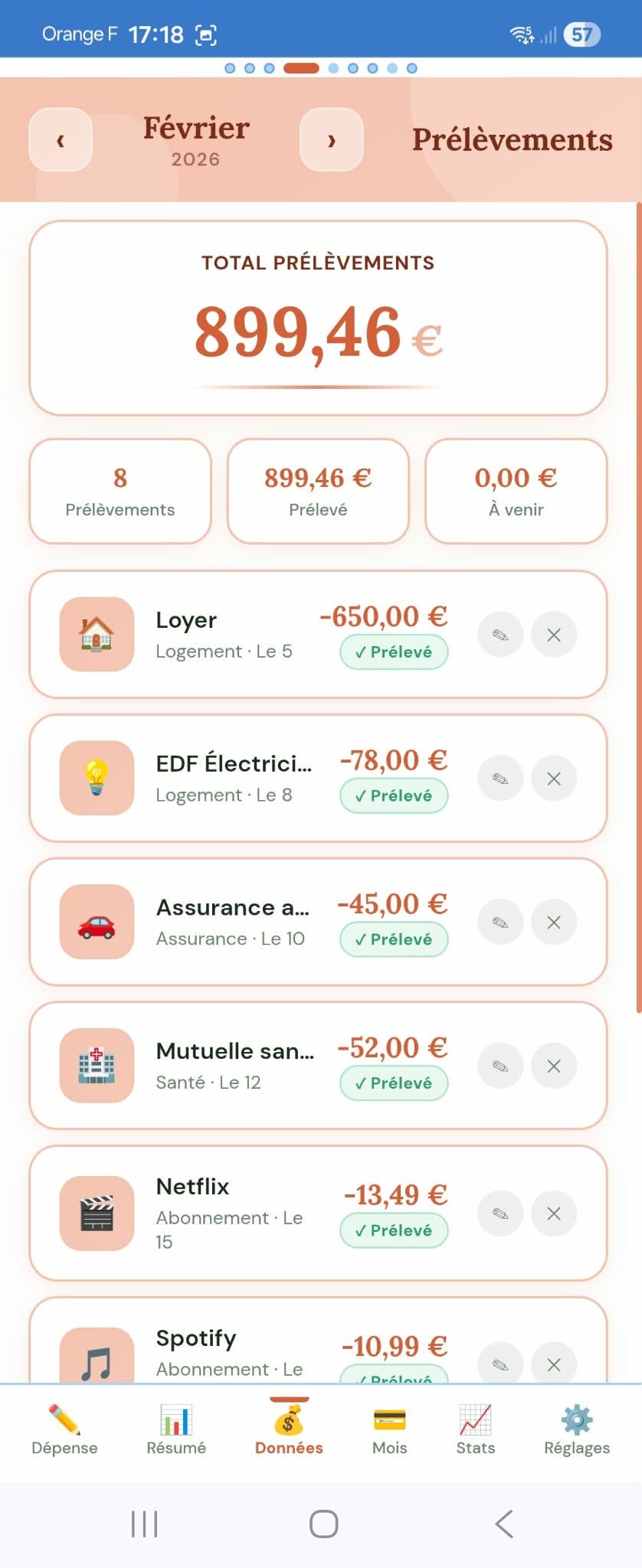Open Mois via the credit card icon
Image resolution: width=642 pixels, height=1568 pixels.
tap(388, 1422)
